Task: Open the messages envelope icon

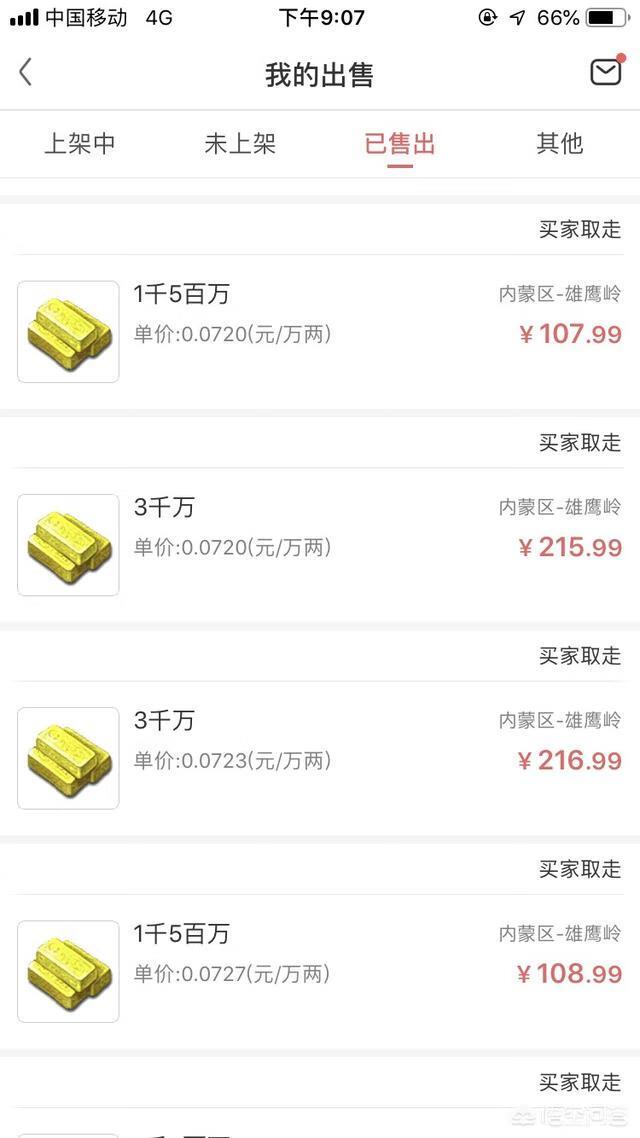Action: pyautogui.click(x=605, y=72)
